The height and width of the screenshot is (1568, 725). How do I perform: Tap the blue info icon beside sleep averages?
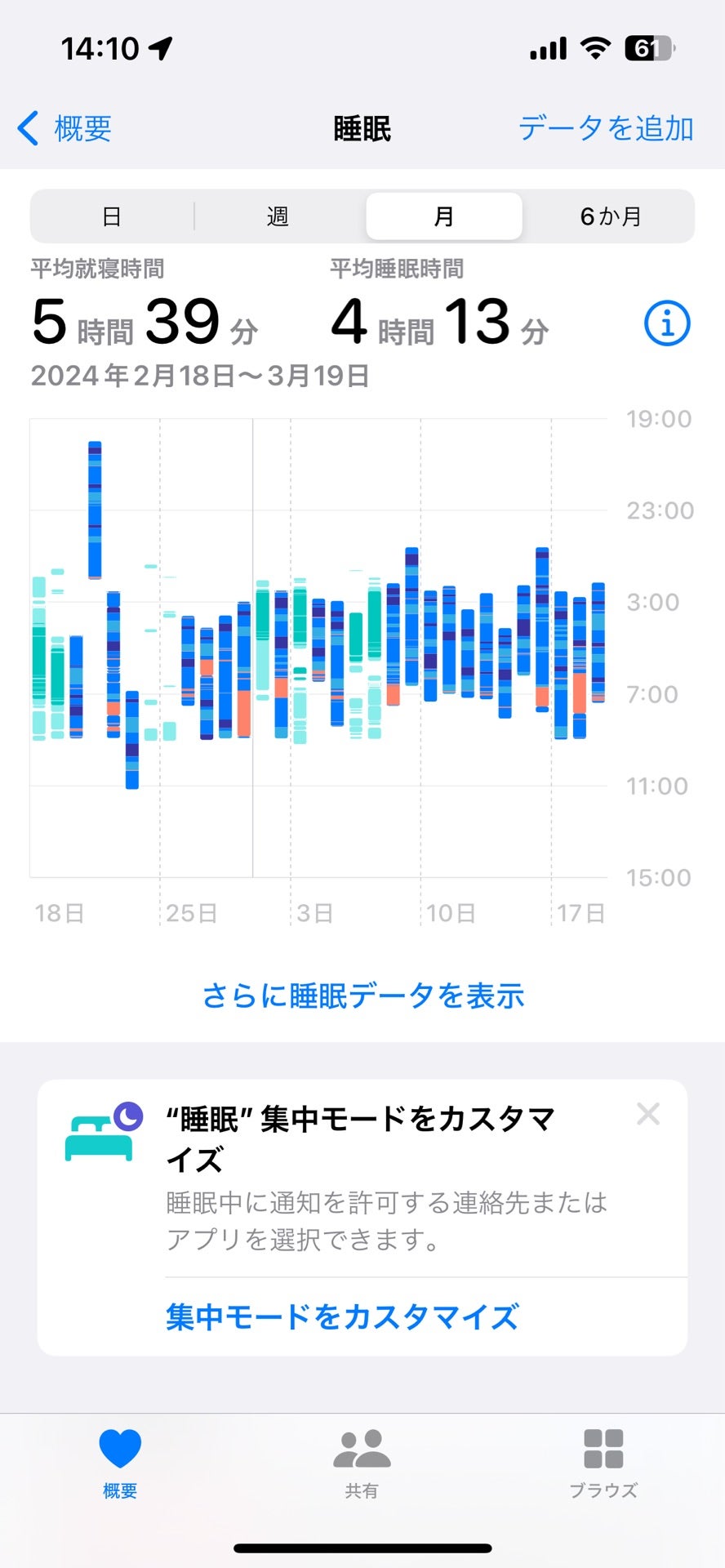pos(666,323)
